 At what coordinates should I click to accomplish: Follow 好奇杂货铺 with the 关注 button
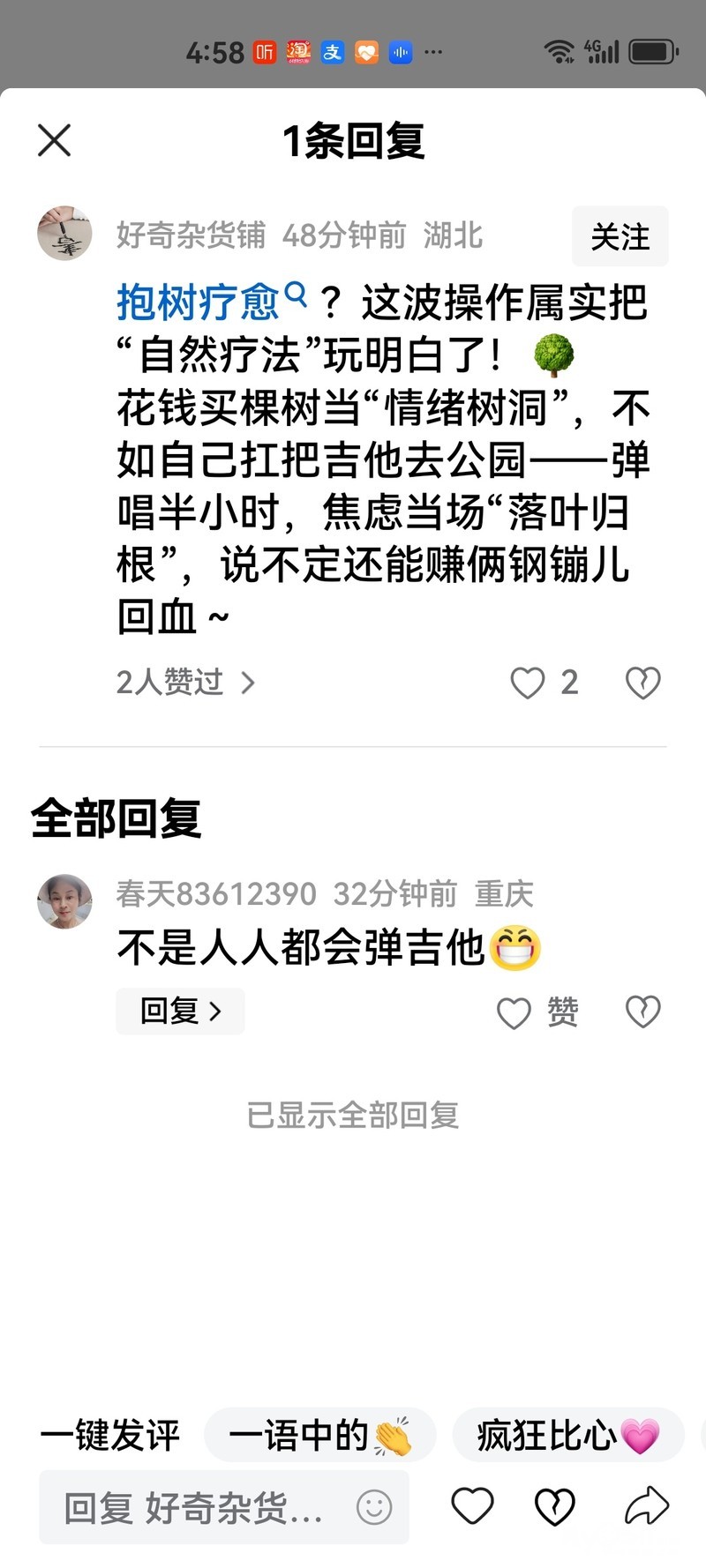click(620, 236)
